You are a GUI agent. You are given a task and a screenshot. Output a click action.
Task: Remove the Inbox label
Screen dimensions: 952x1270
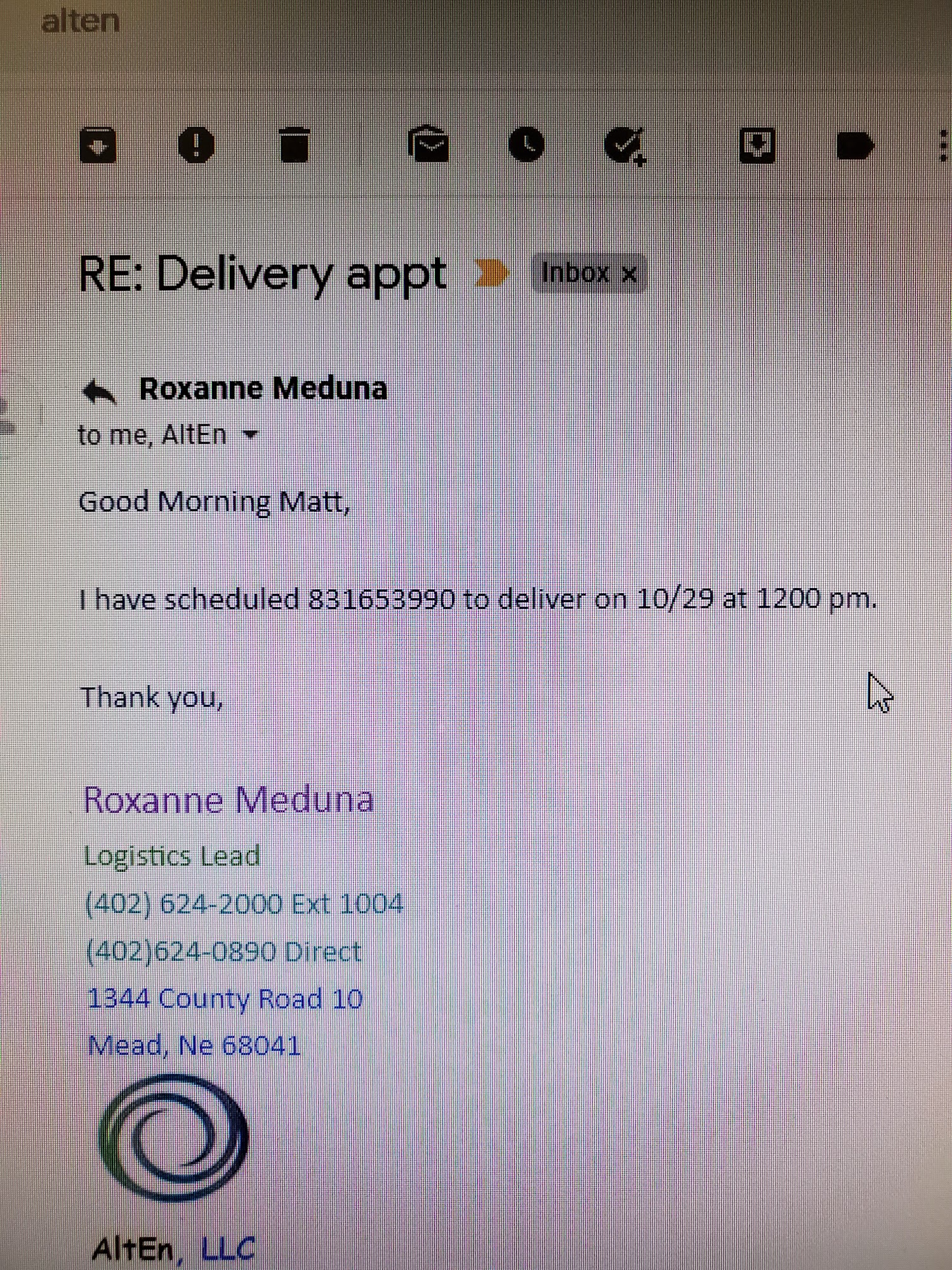[x=629, y=274]
